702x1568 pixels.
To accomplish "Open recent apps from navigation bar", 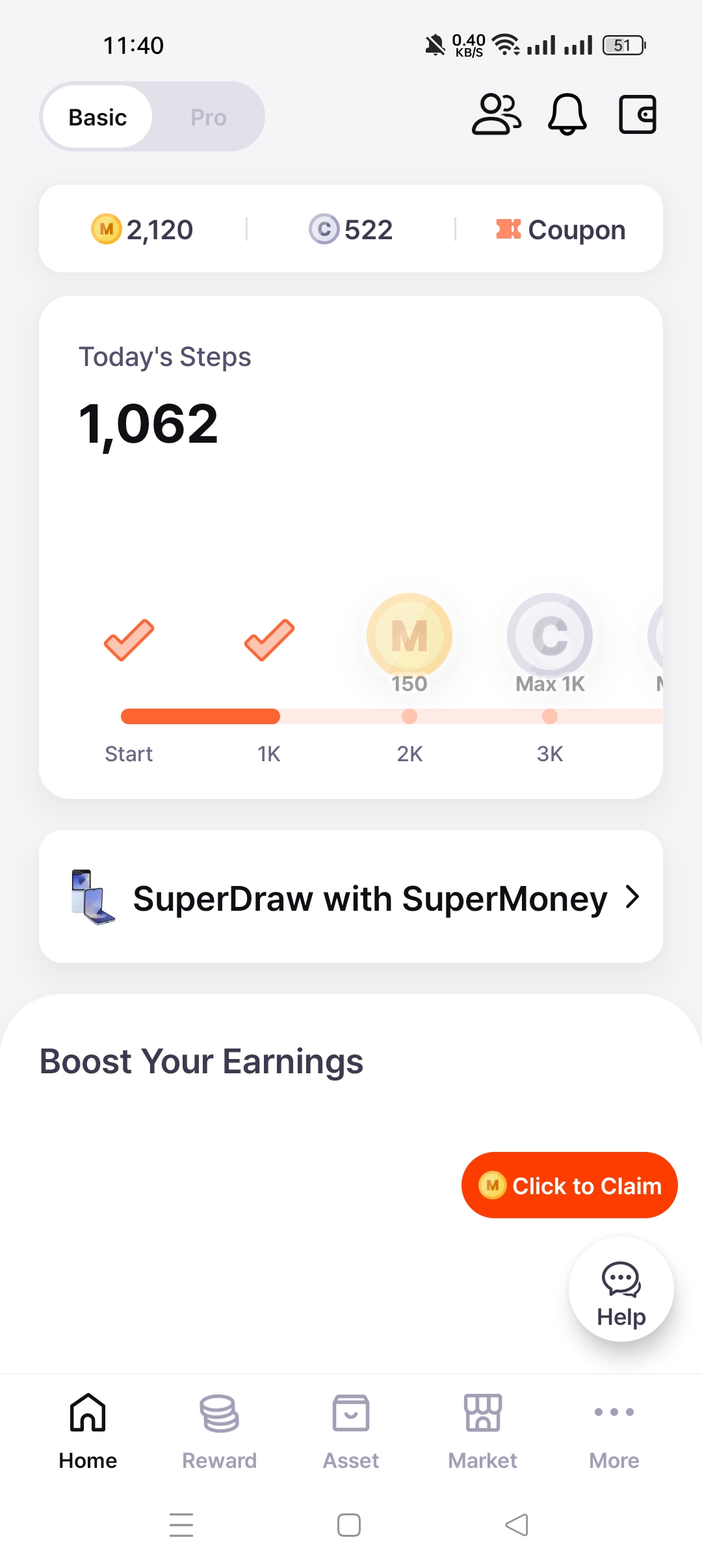I will tap(181, 1525).
